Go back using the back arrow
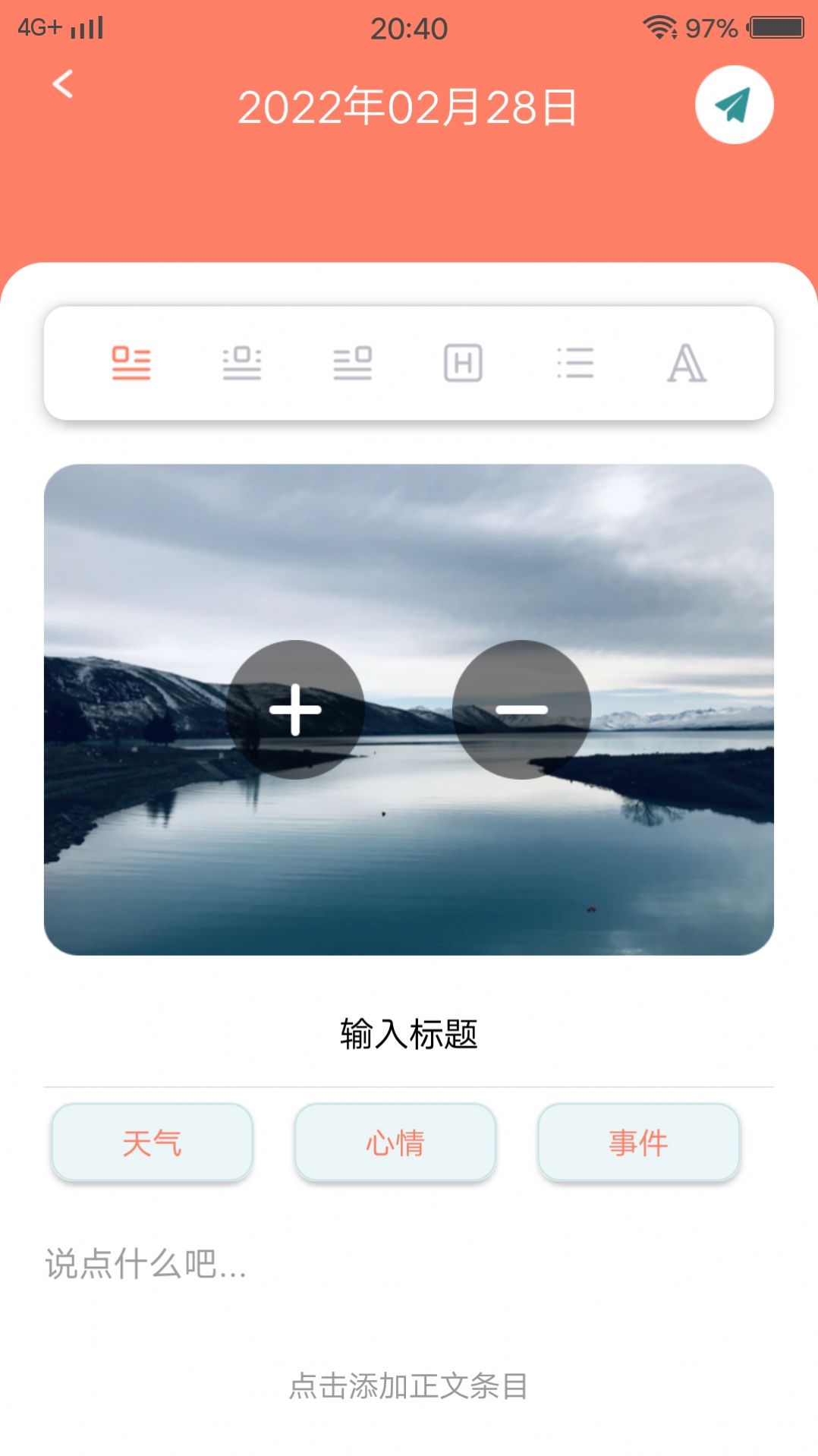818x1456 pixels. click(x=63, y=85)
